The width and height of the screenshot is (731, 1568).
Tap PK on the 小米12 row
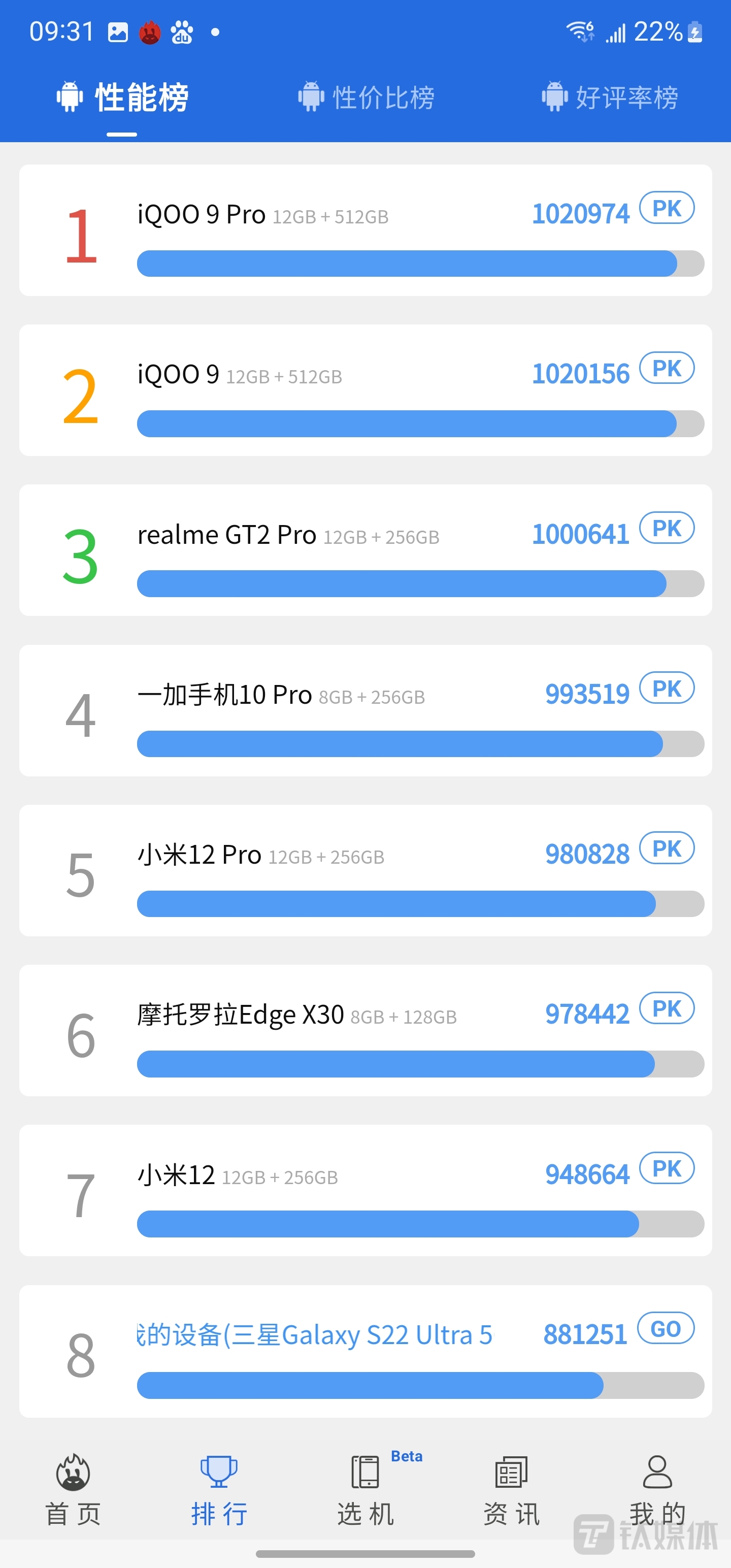point(667,1169)
